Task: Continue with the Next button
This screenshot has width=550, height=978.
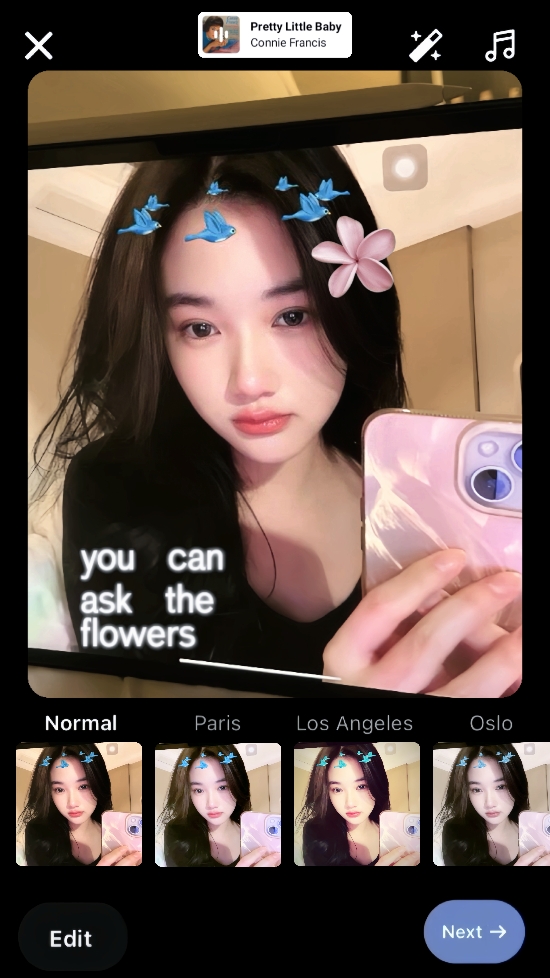Action: [474, 932]
